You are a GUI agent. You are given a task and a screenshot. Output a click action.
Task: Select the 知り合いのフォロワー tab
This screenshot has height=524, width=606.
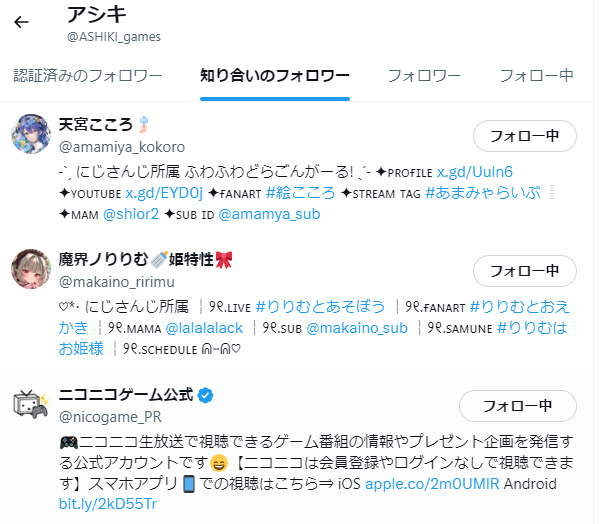[x=274, y=75]
